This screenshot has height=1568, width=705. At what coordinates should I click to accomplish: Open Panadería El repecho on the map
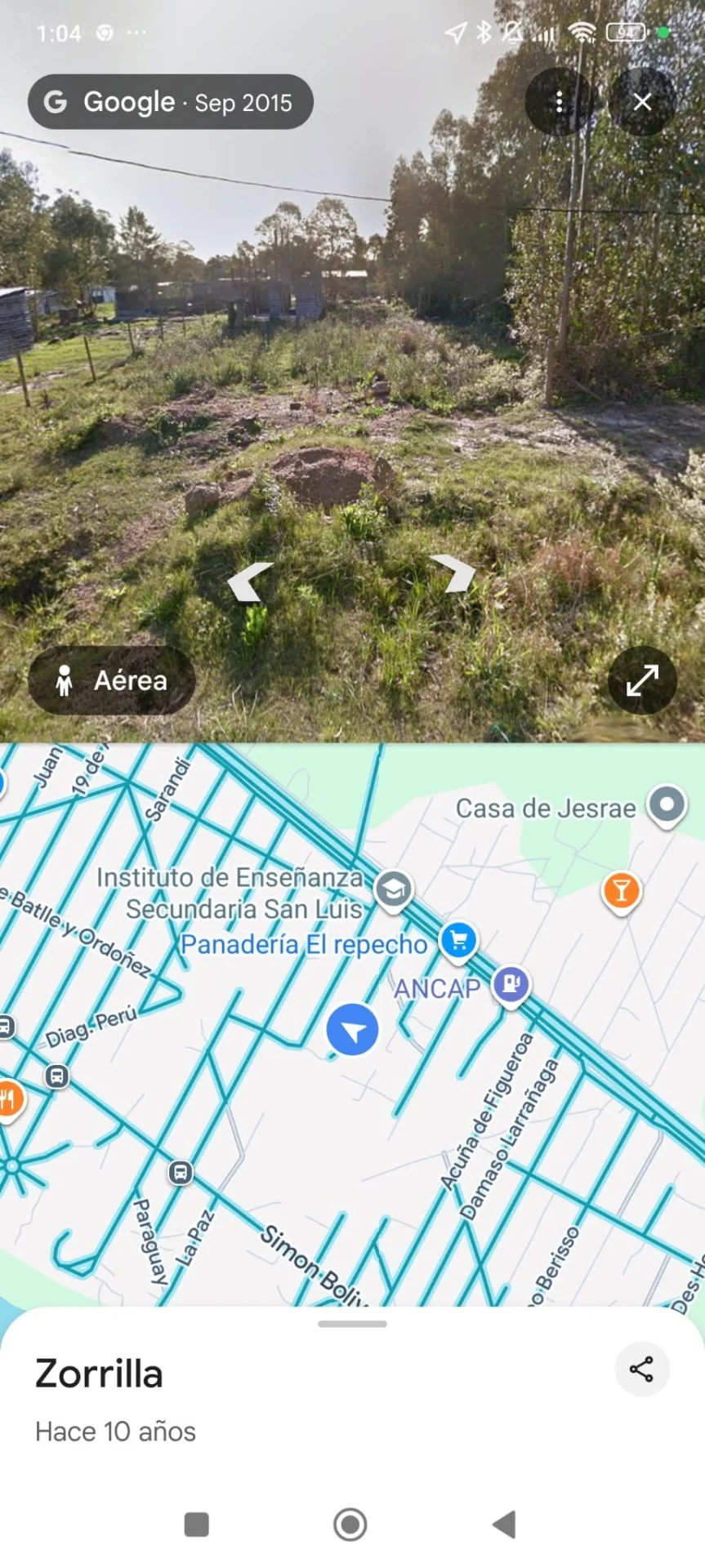pos(458,941)
